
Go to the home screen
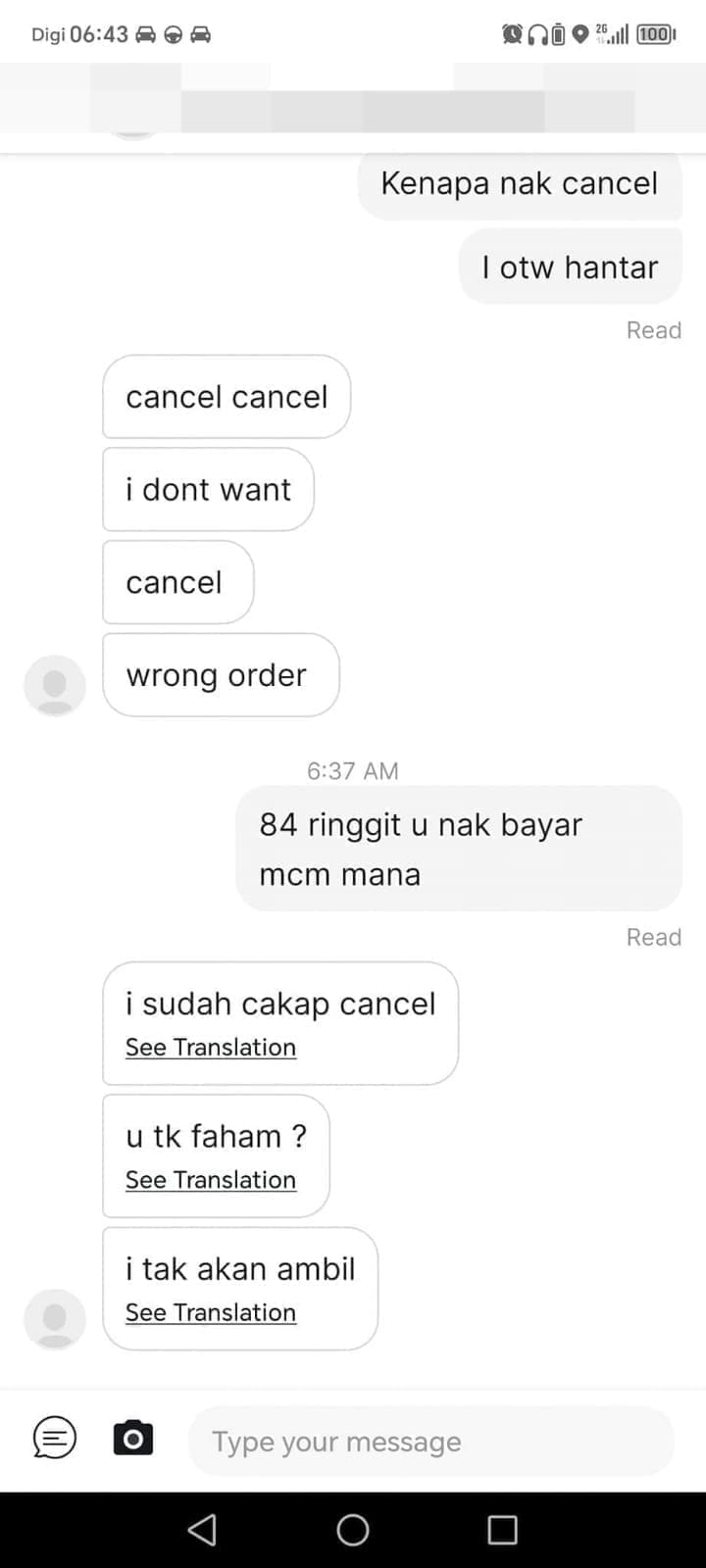click(353, 1530)
